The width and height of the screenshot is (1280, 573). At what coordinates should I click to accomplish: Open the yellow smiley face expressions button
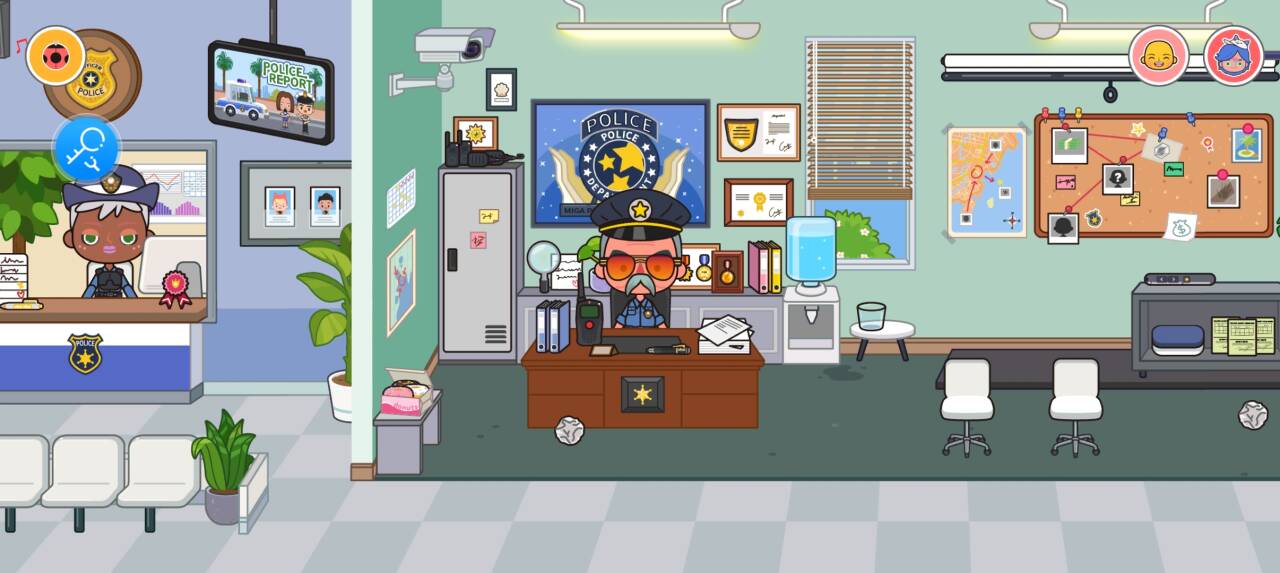pos(1158,56)
